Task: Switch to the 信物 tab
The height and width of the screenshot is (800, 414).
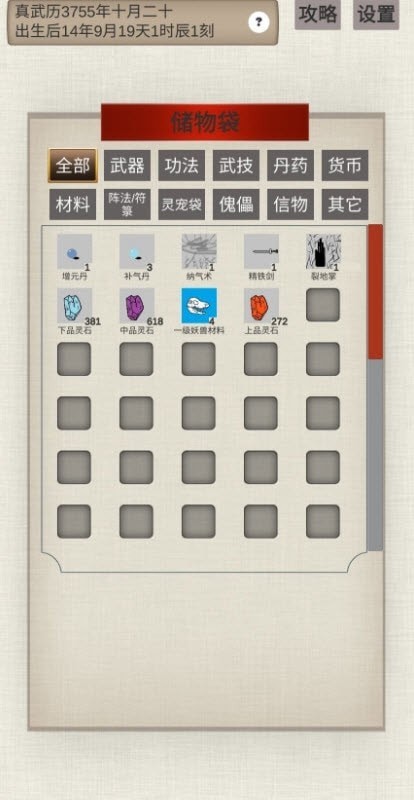Action: [x=290, y=205]
